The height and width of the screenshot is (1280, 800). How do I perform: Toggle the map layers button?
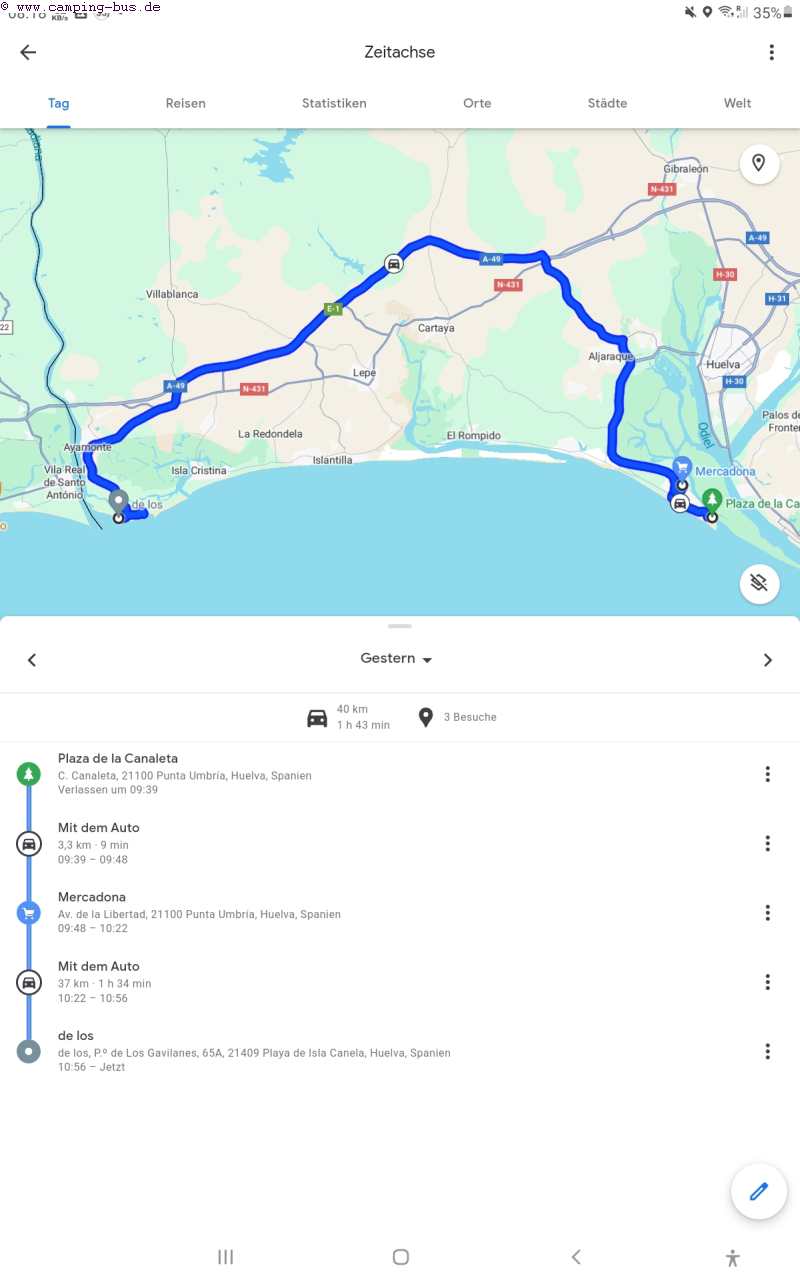[x=759, y=583]
